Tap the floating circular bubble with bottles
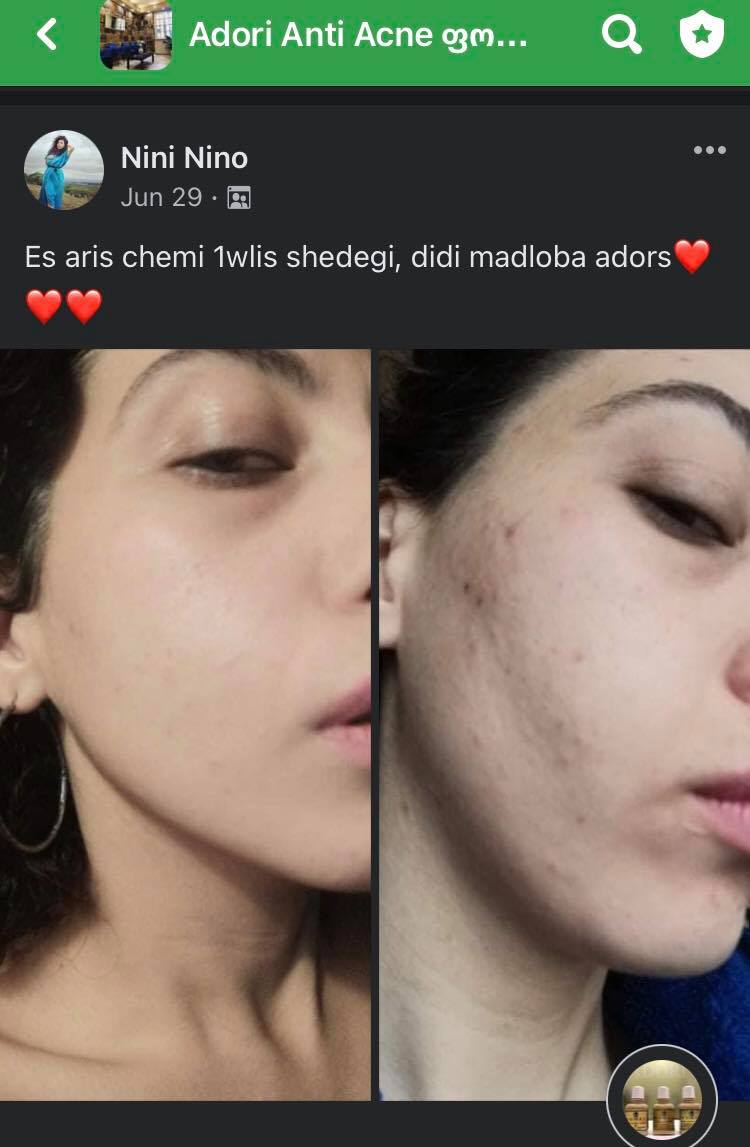750x1147 pixels. coord(662,1098)
